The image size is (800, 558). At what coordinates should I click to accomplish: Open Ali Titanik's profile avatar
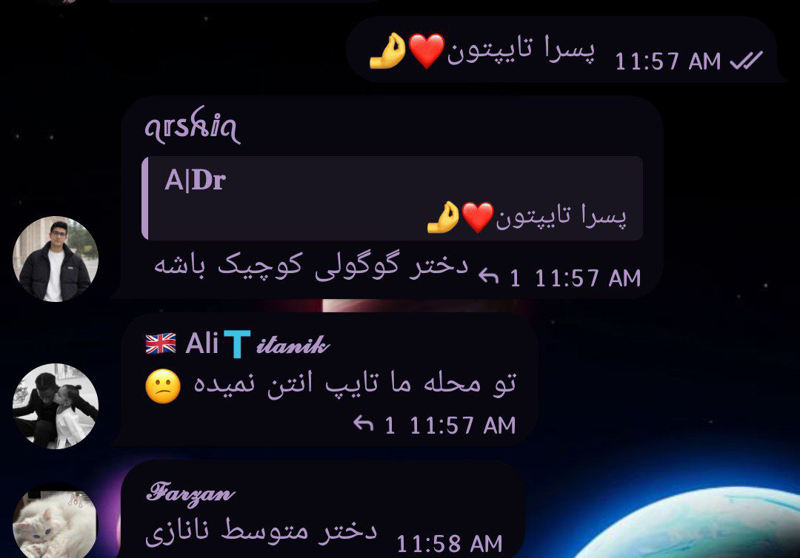coord(55,406)
